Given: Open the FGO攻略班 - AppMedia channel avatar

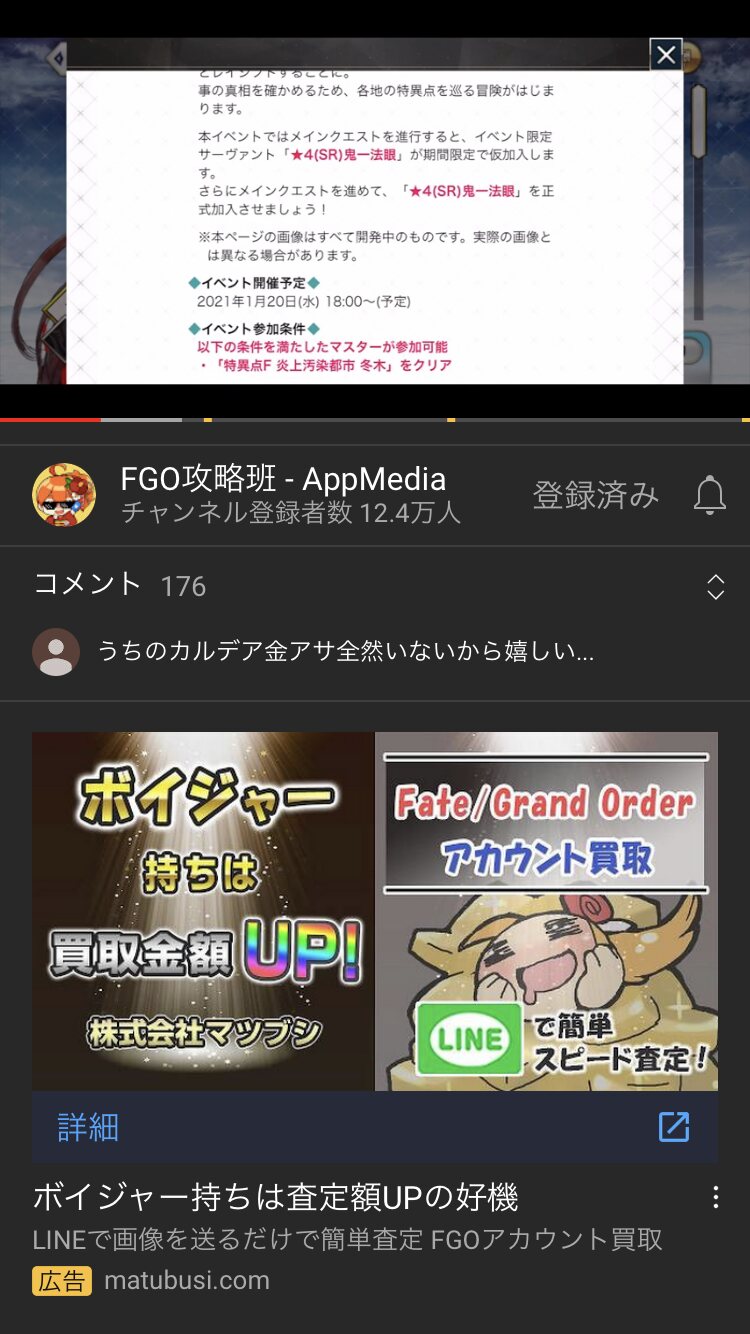Looking at the screenshot, I should [x=64, y=495].
